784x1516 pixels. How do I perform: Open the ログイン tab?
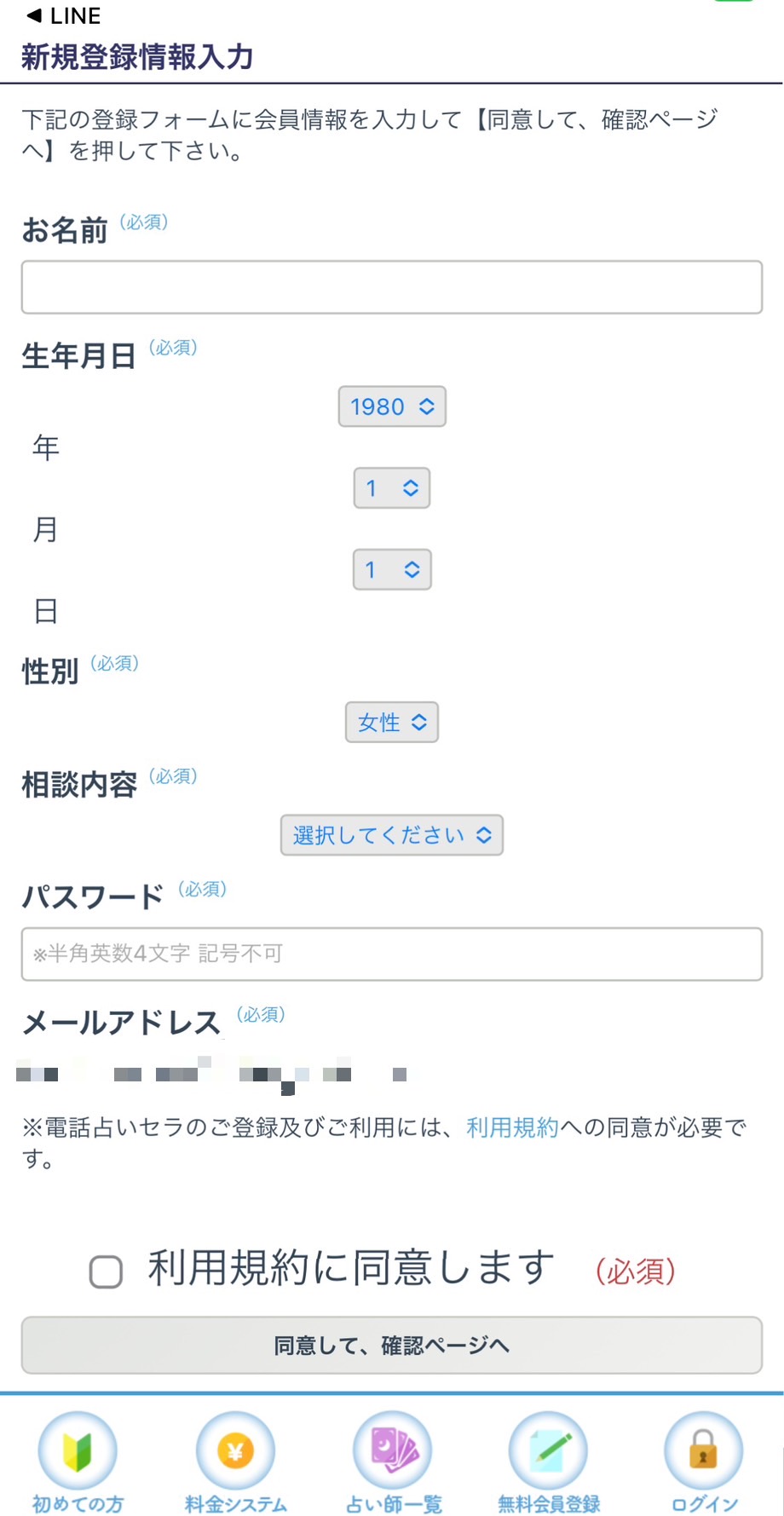pos(704,1461)
